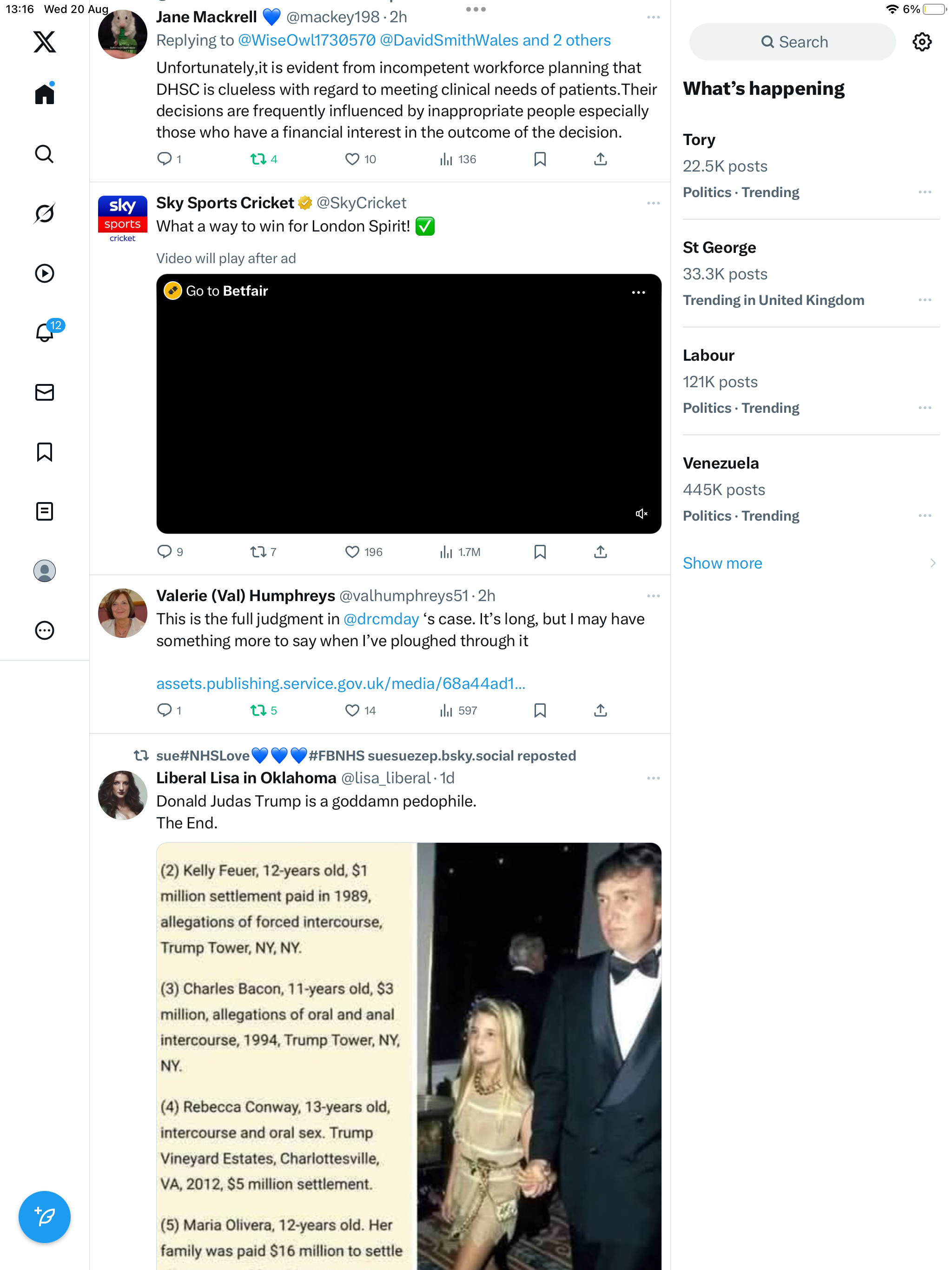Open the assets.publishing.service.gov.uk link

[340, 683]
